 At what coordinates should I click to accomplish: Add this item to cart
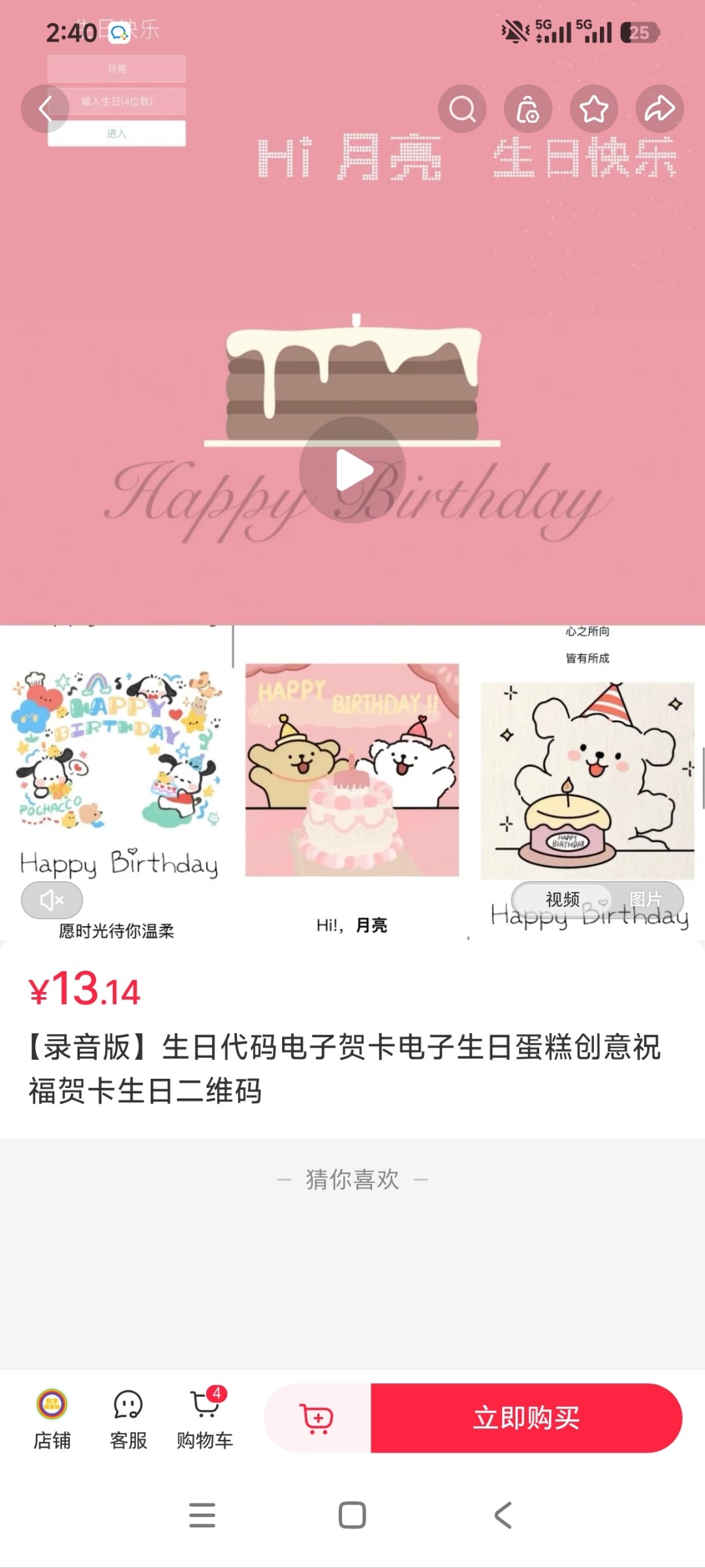317,1418
